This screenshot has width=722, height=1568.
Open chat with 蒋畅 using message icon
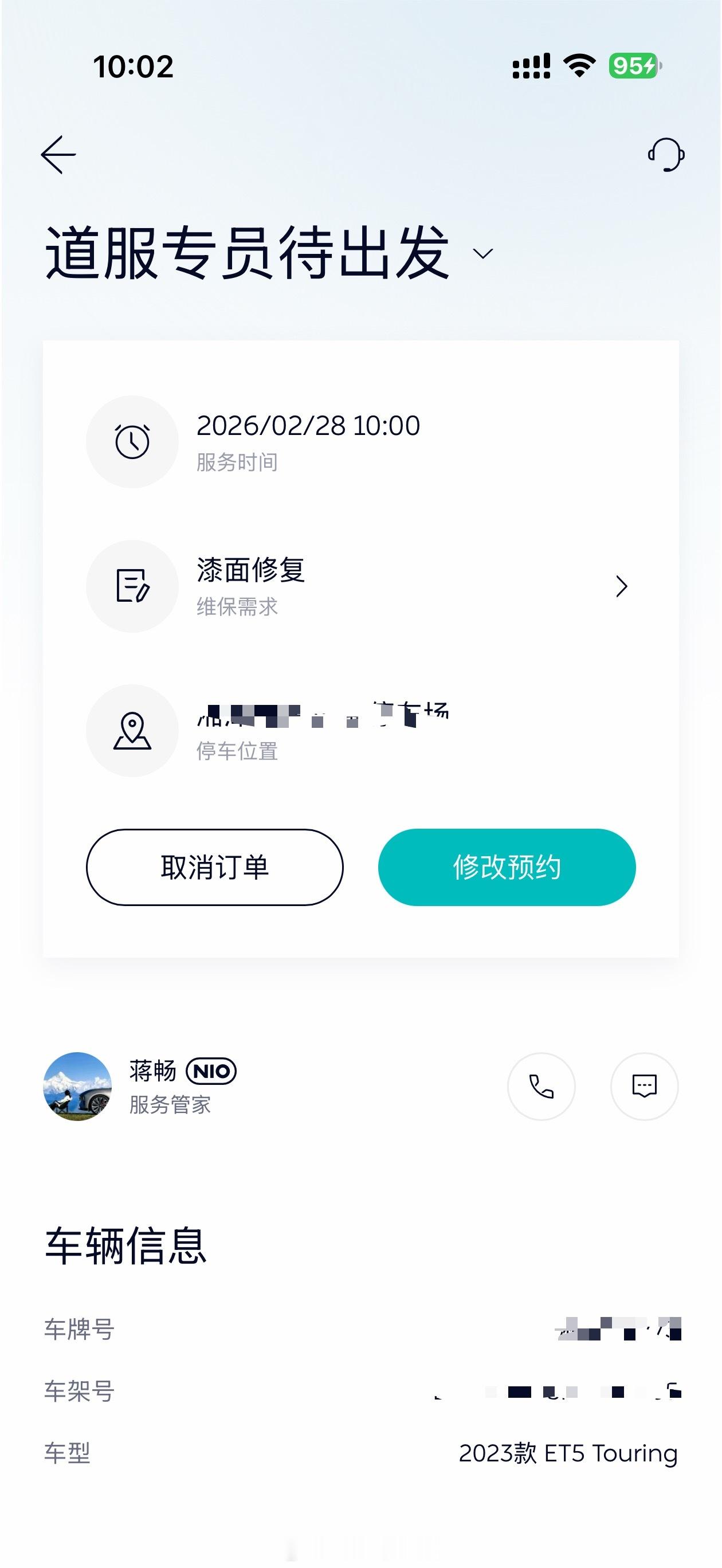[x=644, y=1087]
